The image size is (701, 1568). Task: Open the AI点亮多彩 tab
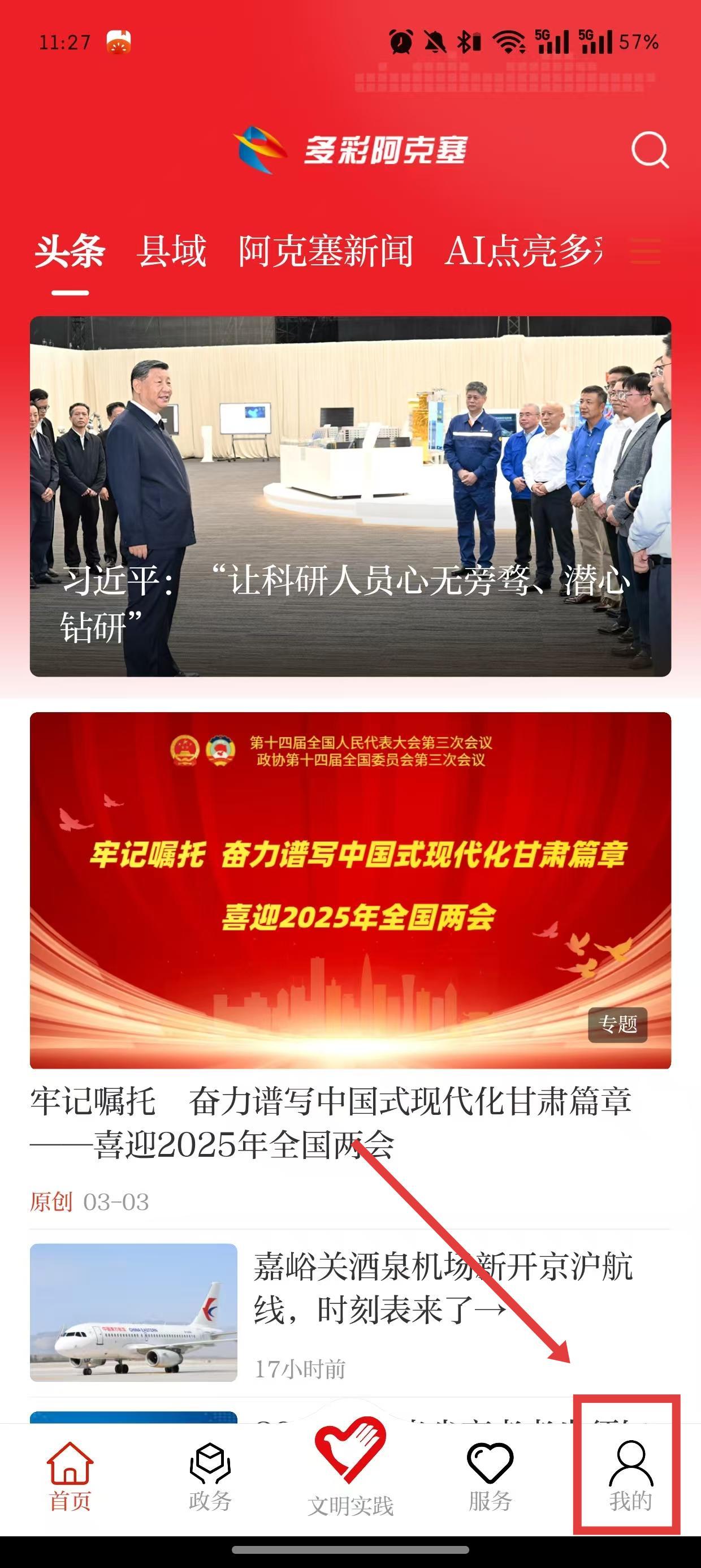click(525, 251)
